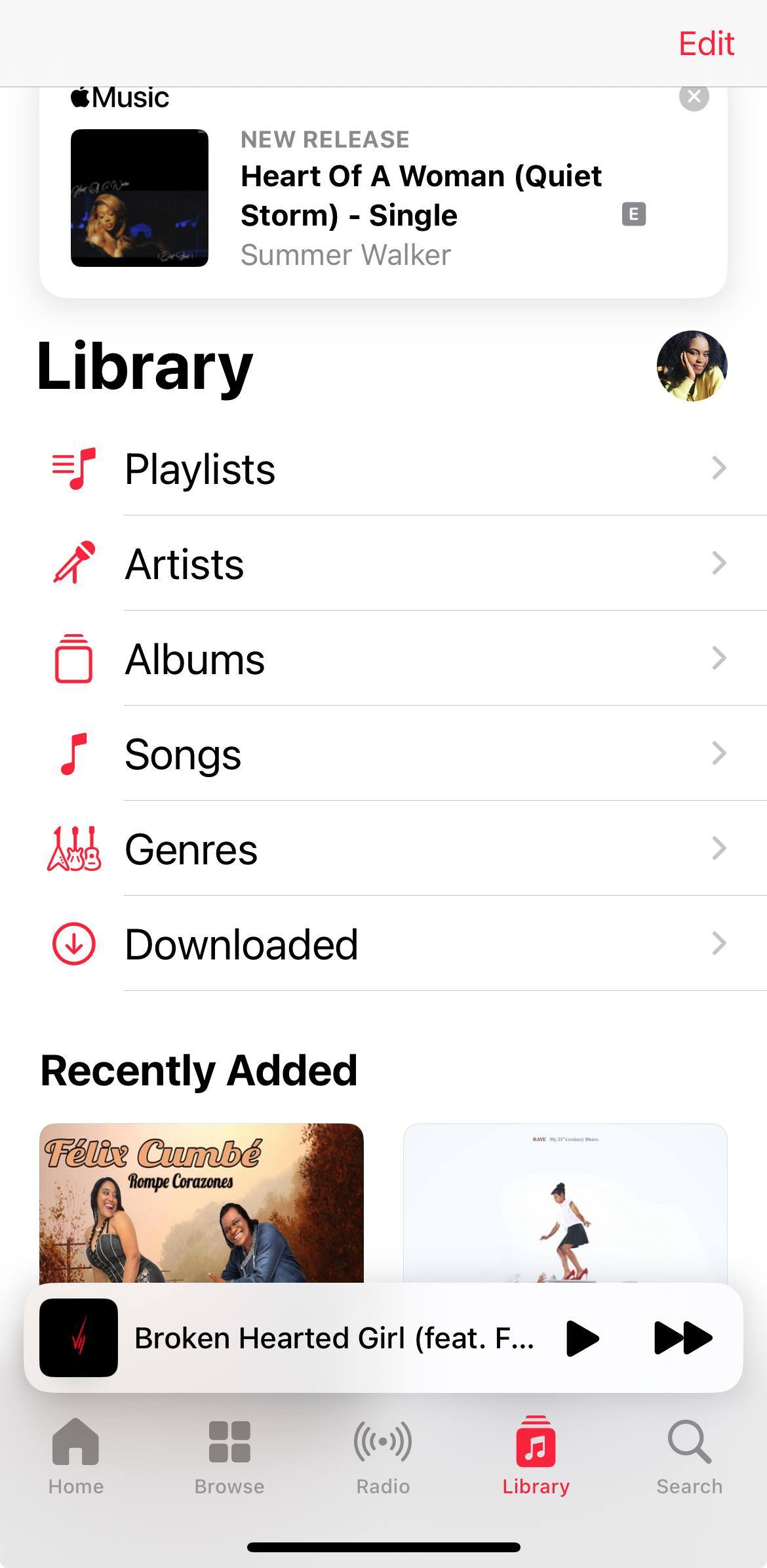This screenshot has height=1568, width=767.
Task: Open the account profile picture
Action: click(692, 366)
